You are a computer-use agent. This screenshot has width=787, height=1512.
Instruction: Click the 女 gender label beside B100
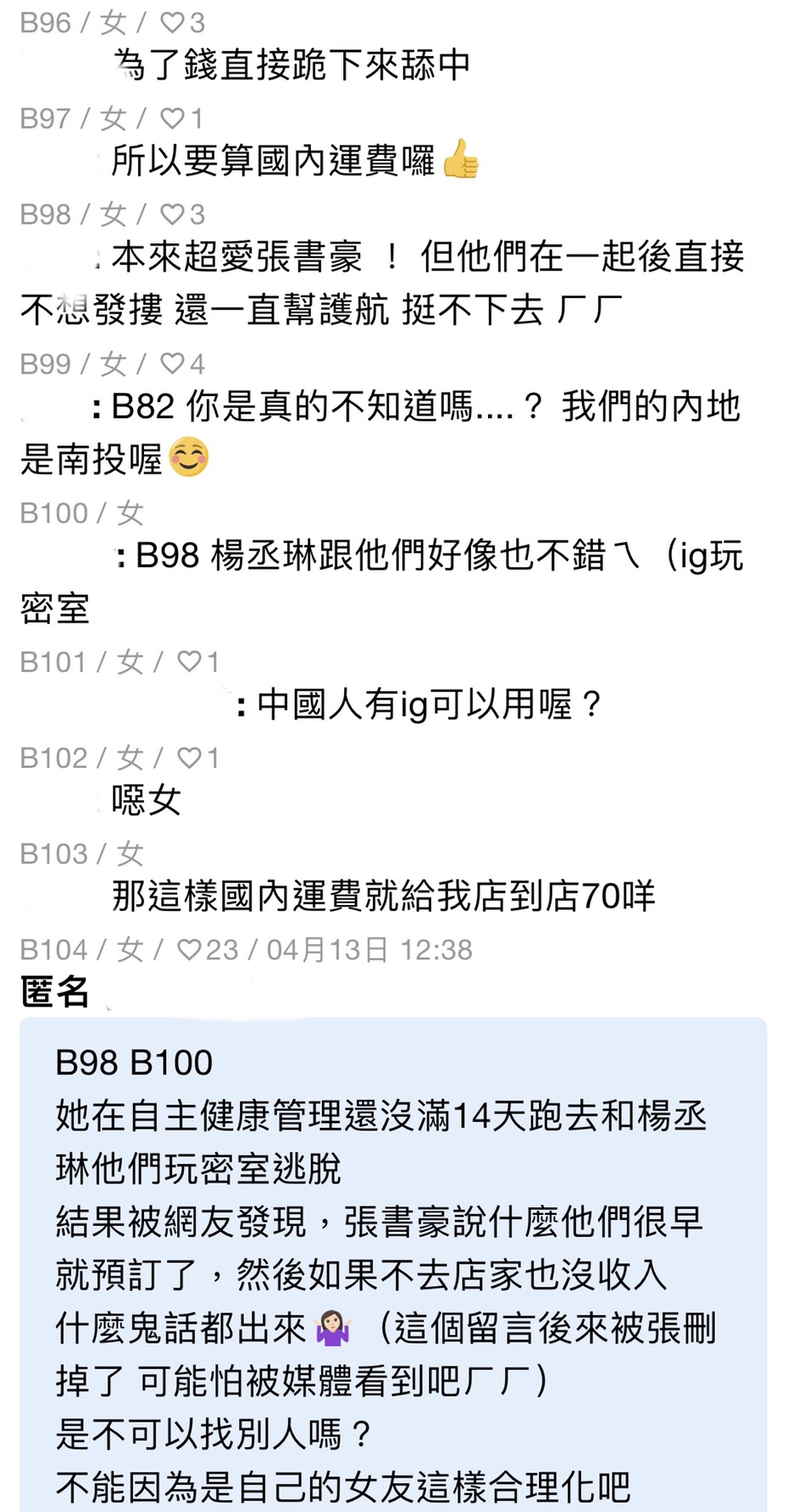129,513
